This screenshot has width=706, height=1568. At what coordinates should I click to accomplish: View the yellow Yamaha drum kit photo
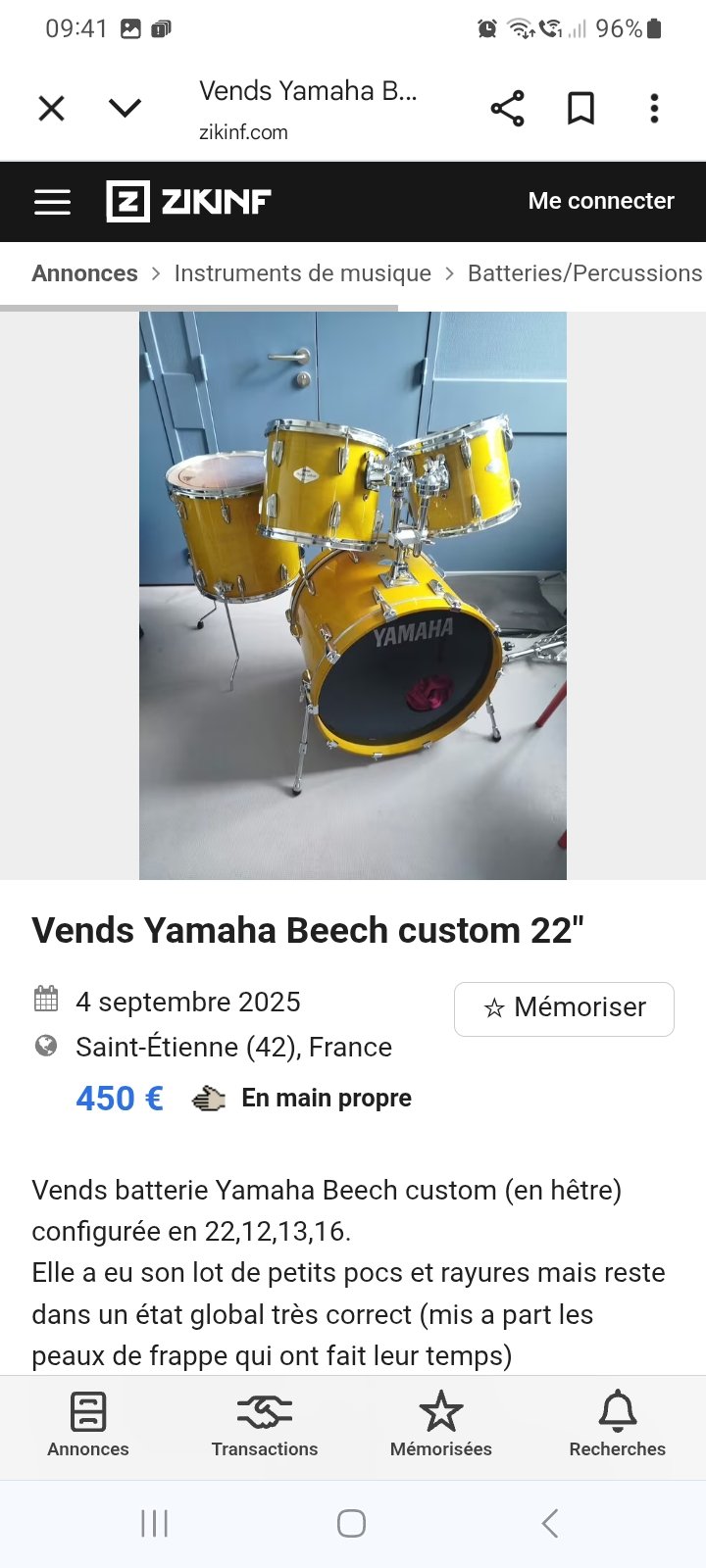click(x=353, y=595)
